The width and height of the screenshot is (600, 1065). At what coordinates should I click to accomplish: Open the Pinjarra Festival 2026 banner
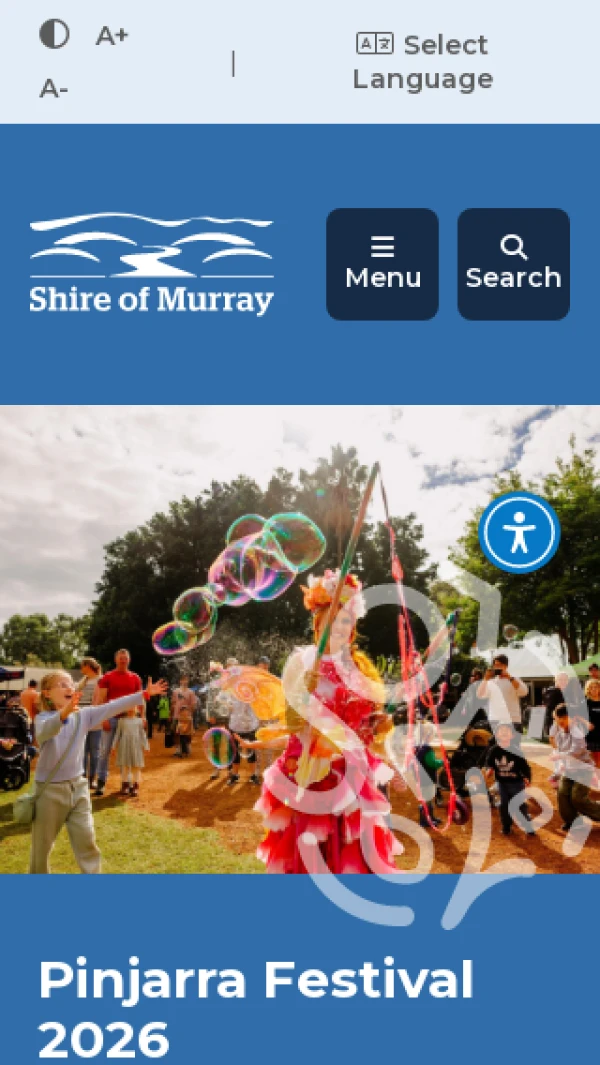[256, 1005]
